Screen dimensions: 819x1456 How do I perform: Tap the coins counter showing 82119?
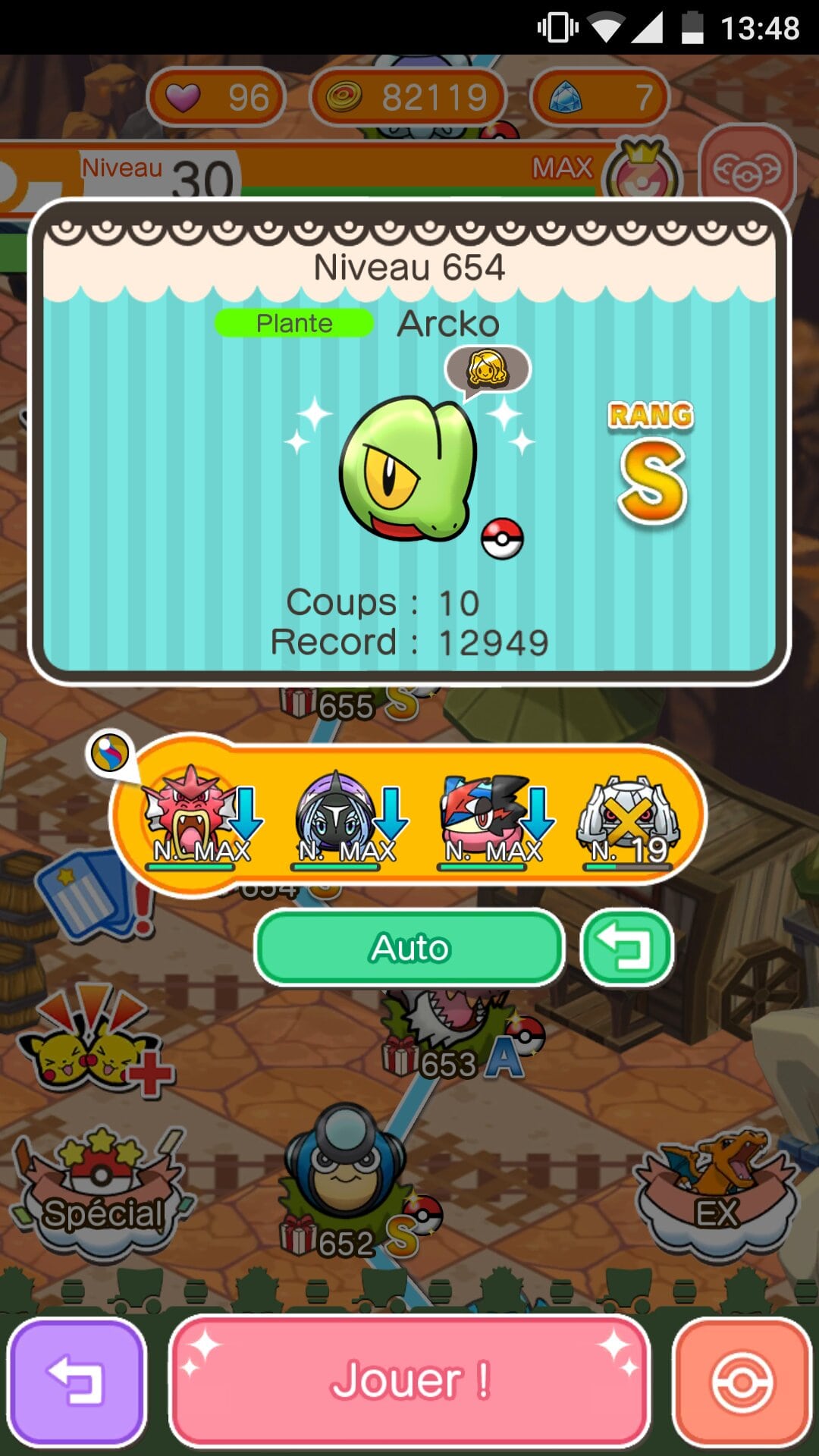click(408, 97)
